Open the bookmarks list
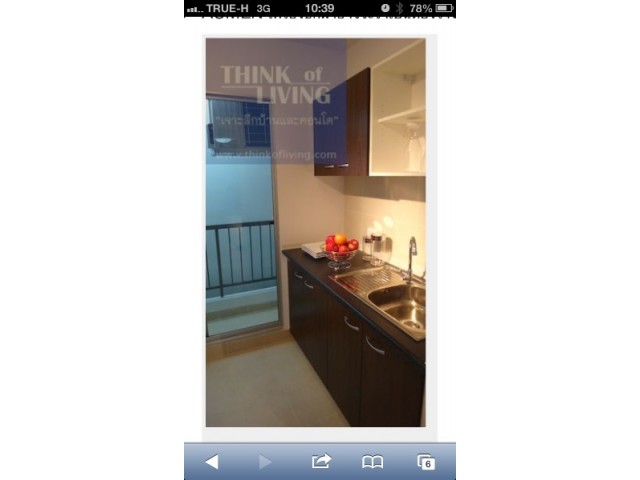640x480 pixels. point(372,461)
